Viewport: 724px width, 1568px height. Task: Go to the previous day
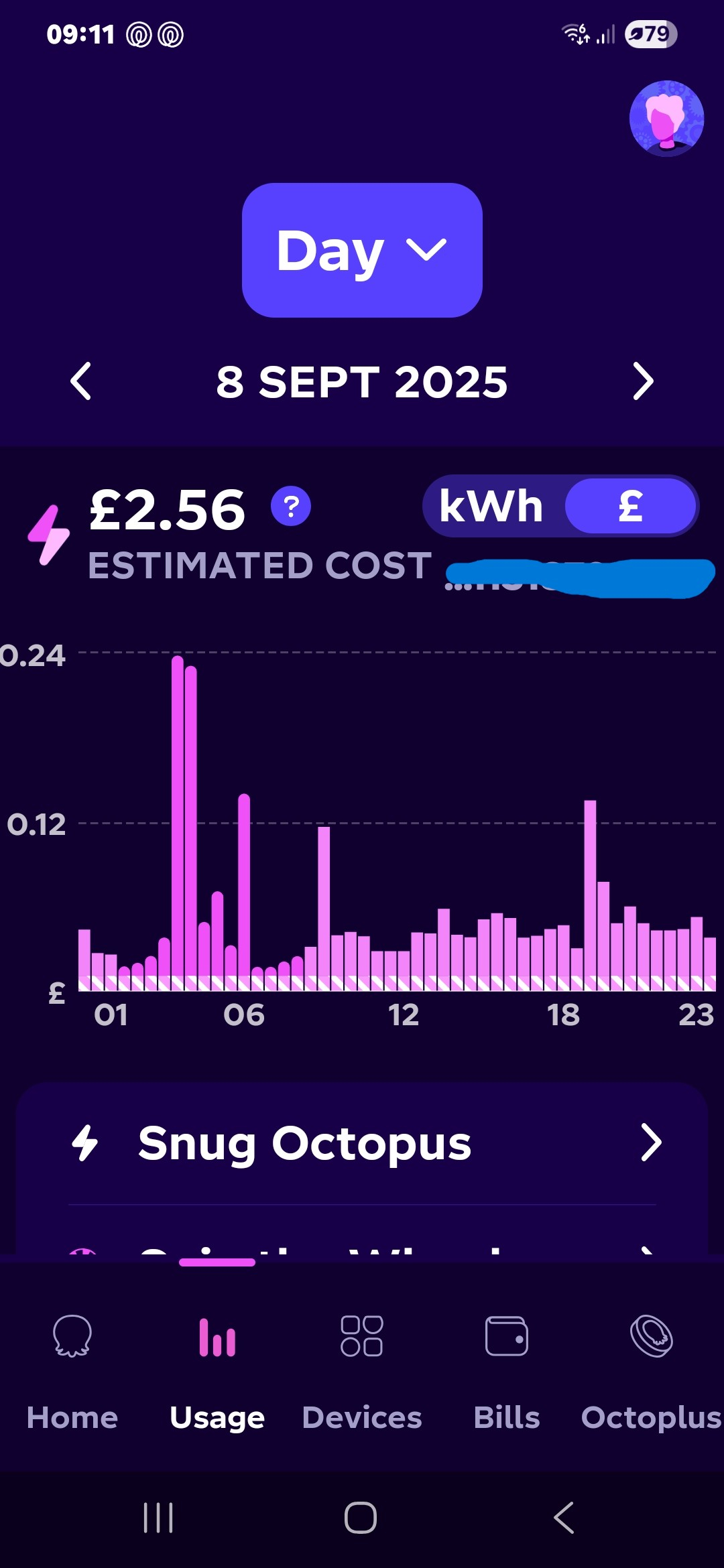click(x=81, y=381)
